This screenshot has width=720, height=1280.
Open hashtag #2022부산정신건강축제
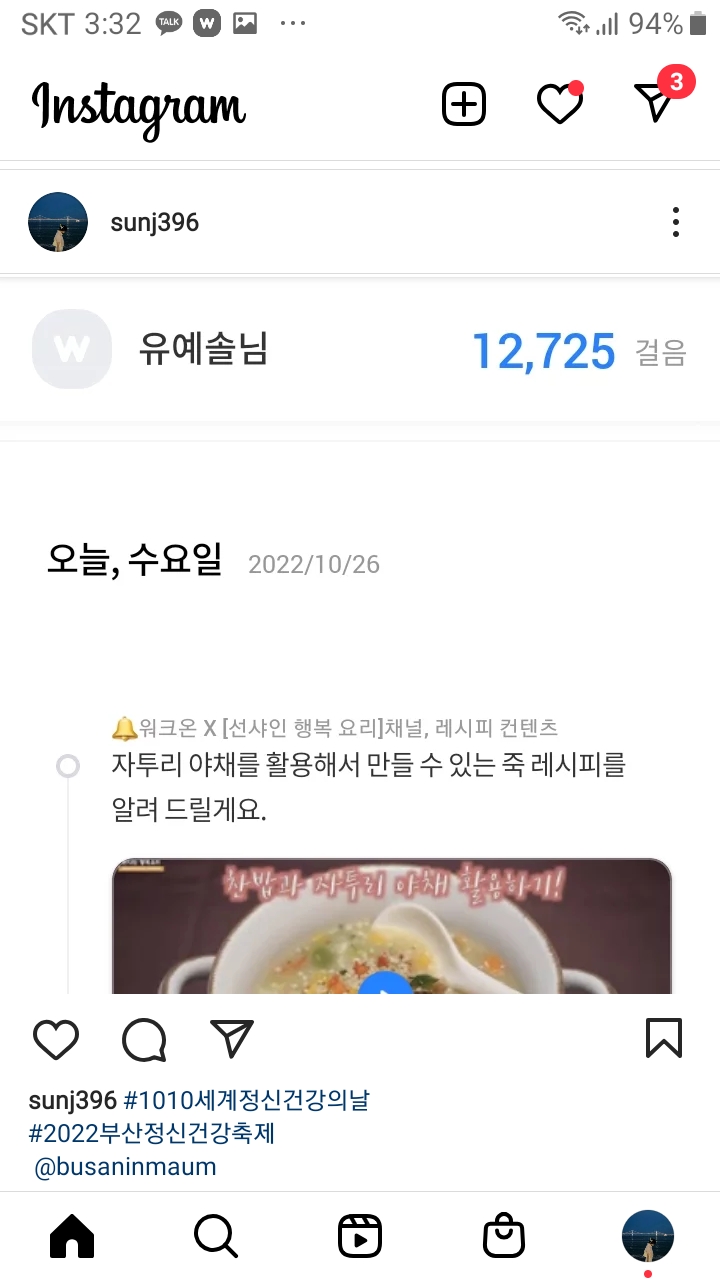[152, 1134]
